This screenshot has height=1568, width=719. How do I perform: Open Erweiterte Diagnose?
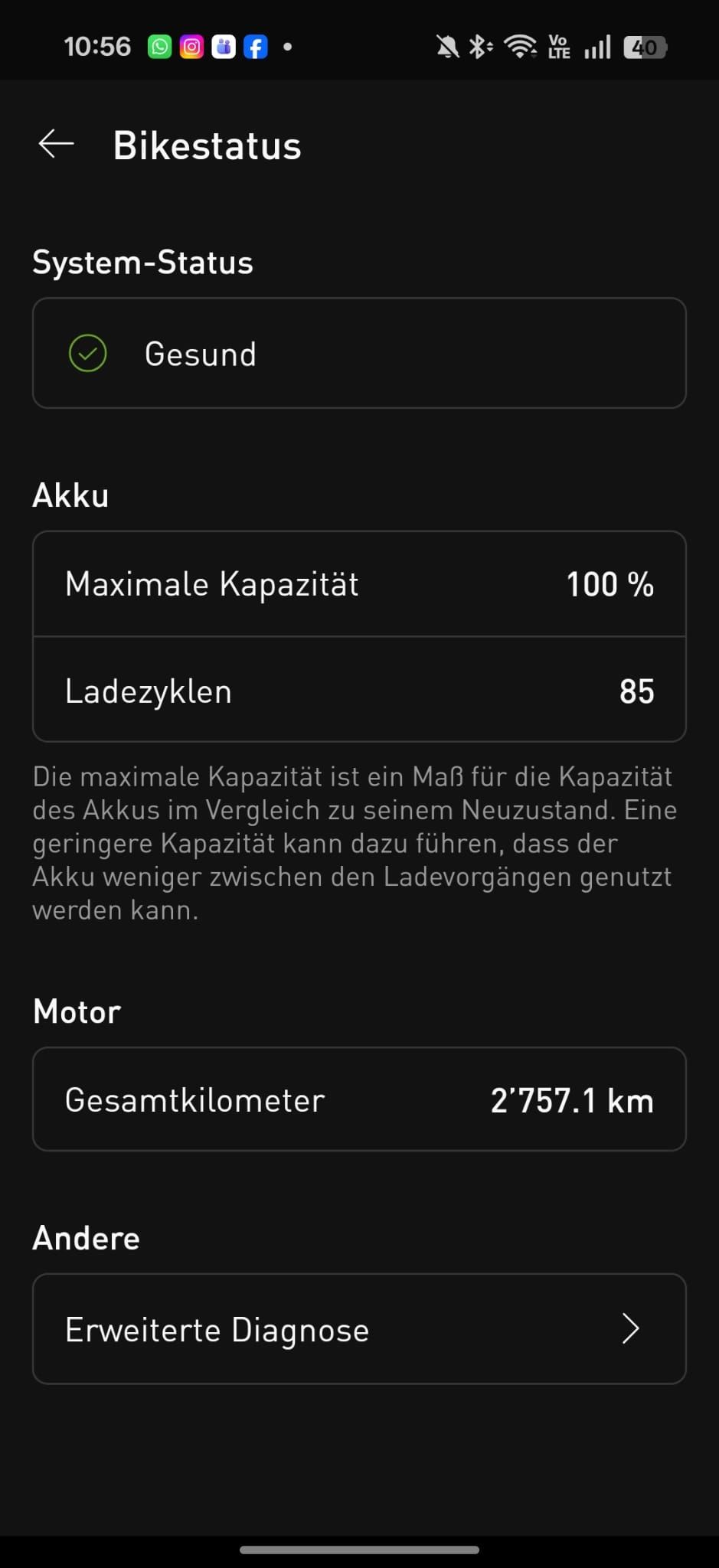(x=358, y=1328)
